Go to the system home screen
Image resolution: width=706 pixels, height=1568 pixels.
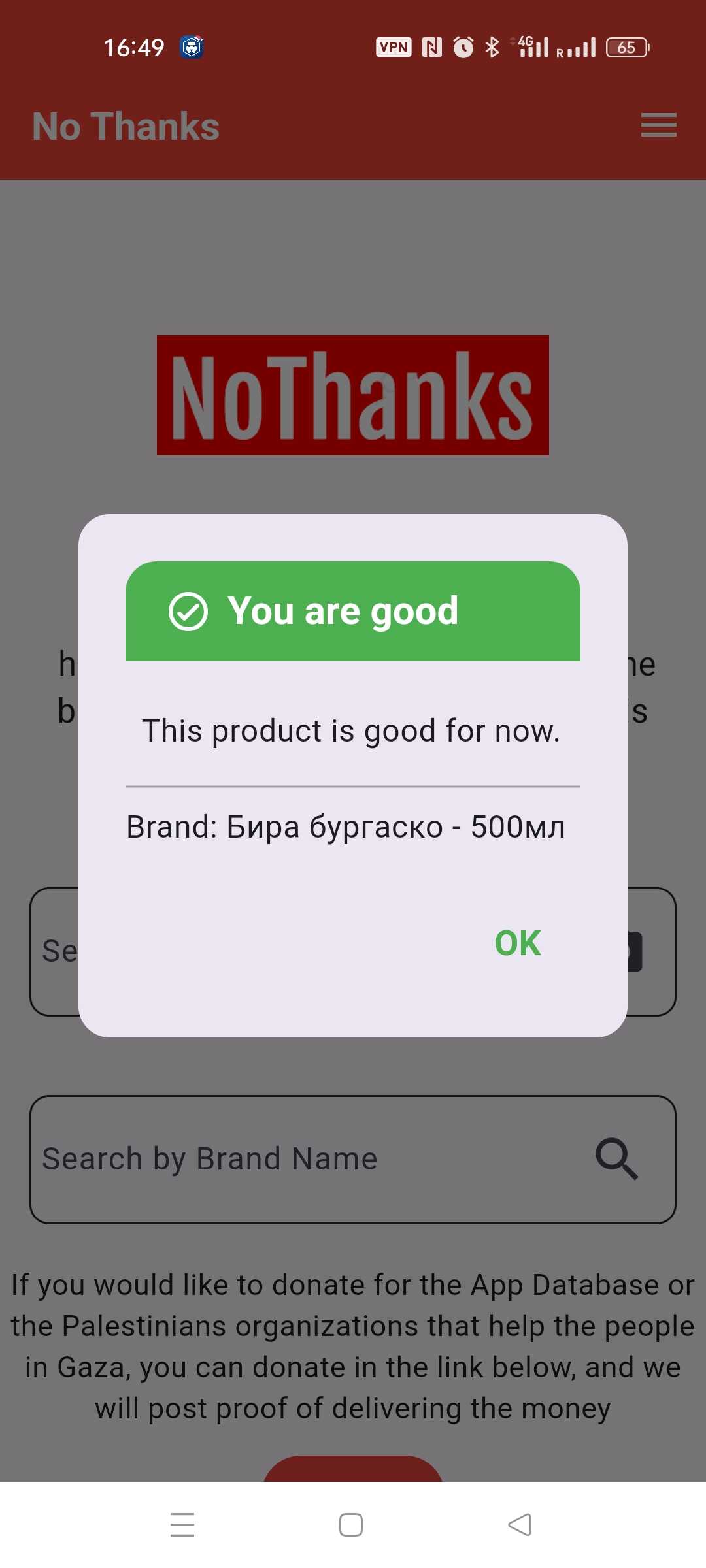[351, 1525]
